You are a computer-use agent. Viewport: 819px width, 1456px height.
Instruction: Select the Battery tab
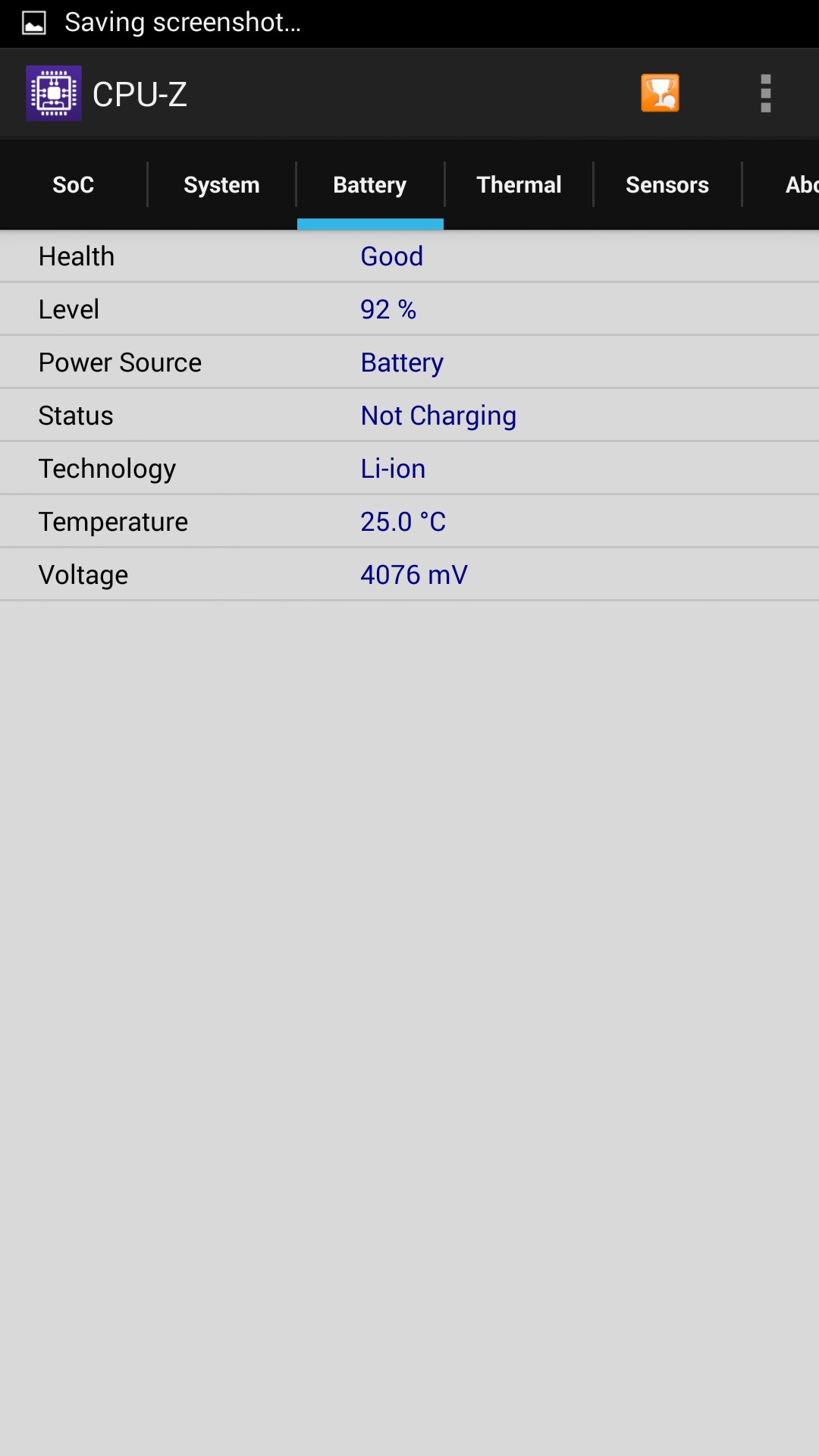370,185
